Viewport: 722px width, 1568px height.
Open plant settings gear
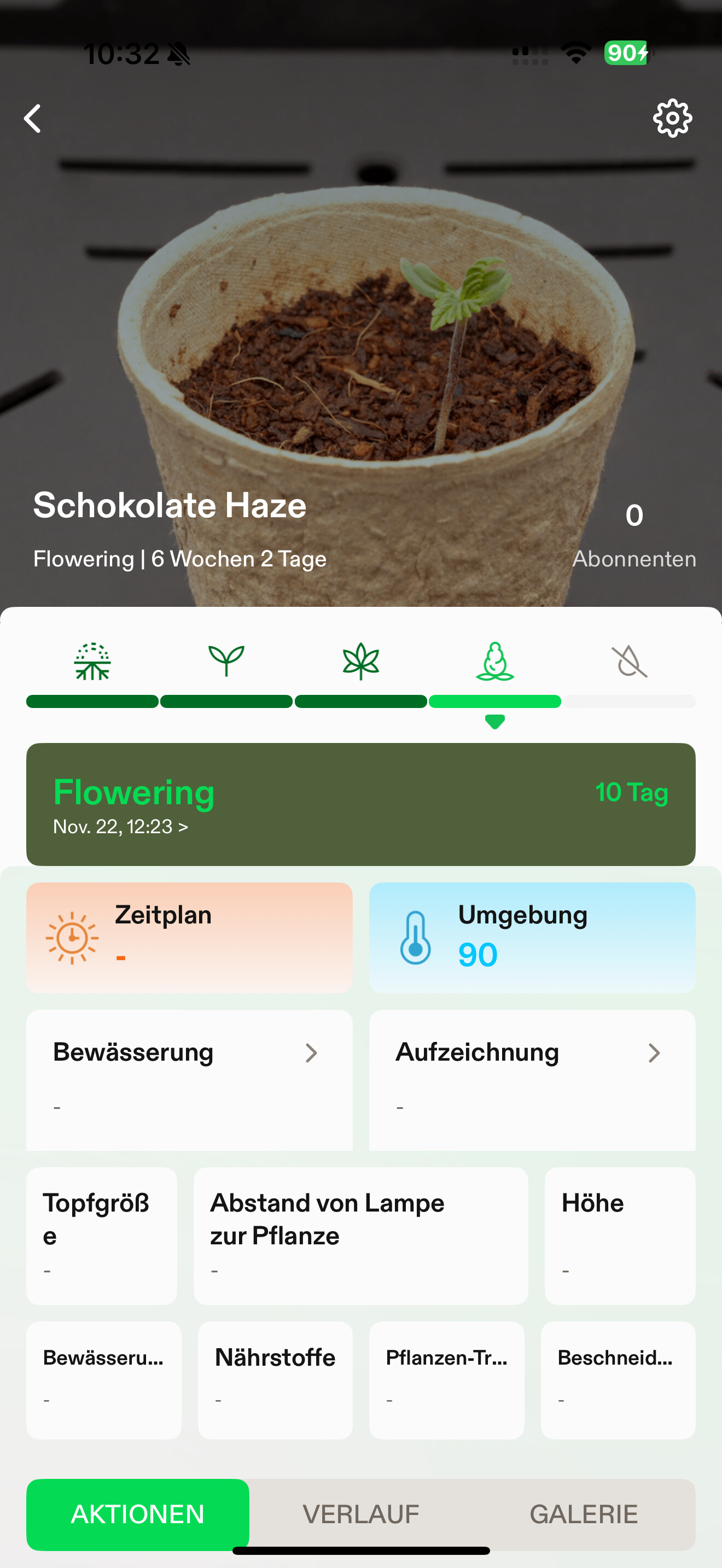pyautogui.click(x=672, y=118)
